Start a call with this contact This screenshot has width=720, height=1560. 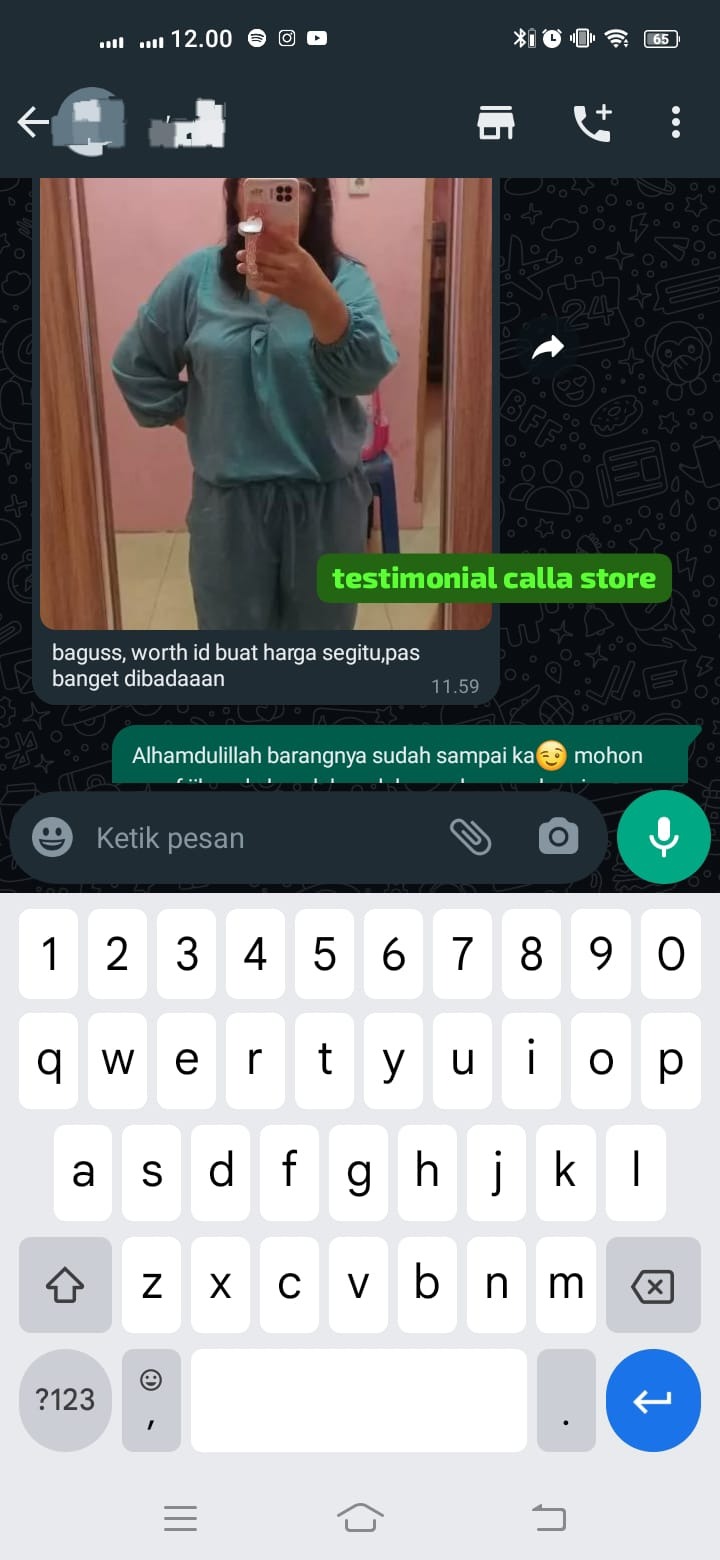click(592, 123)
